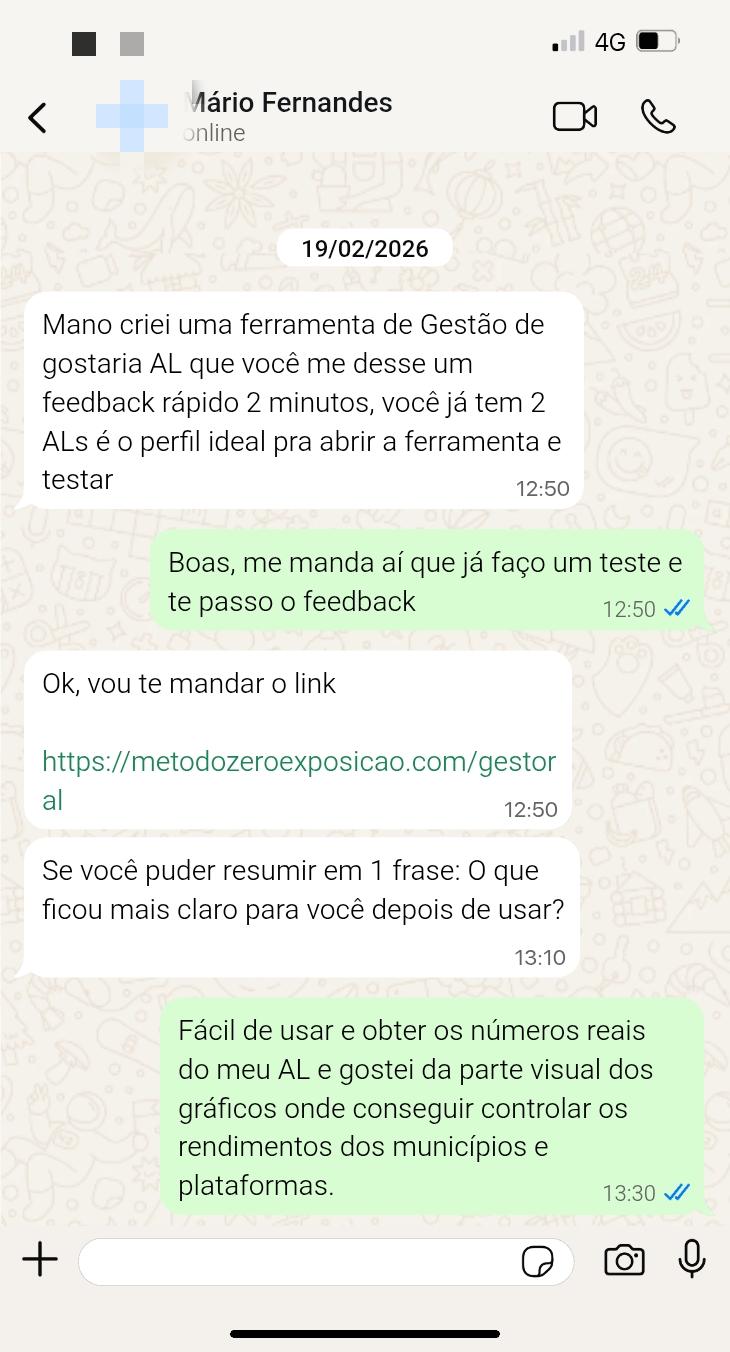Tap the 4G network indicator

(611, 42)
